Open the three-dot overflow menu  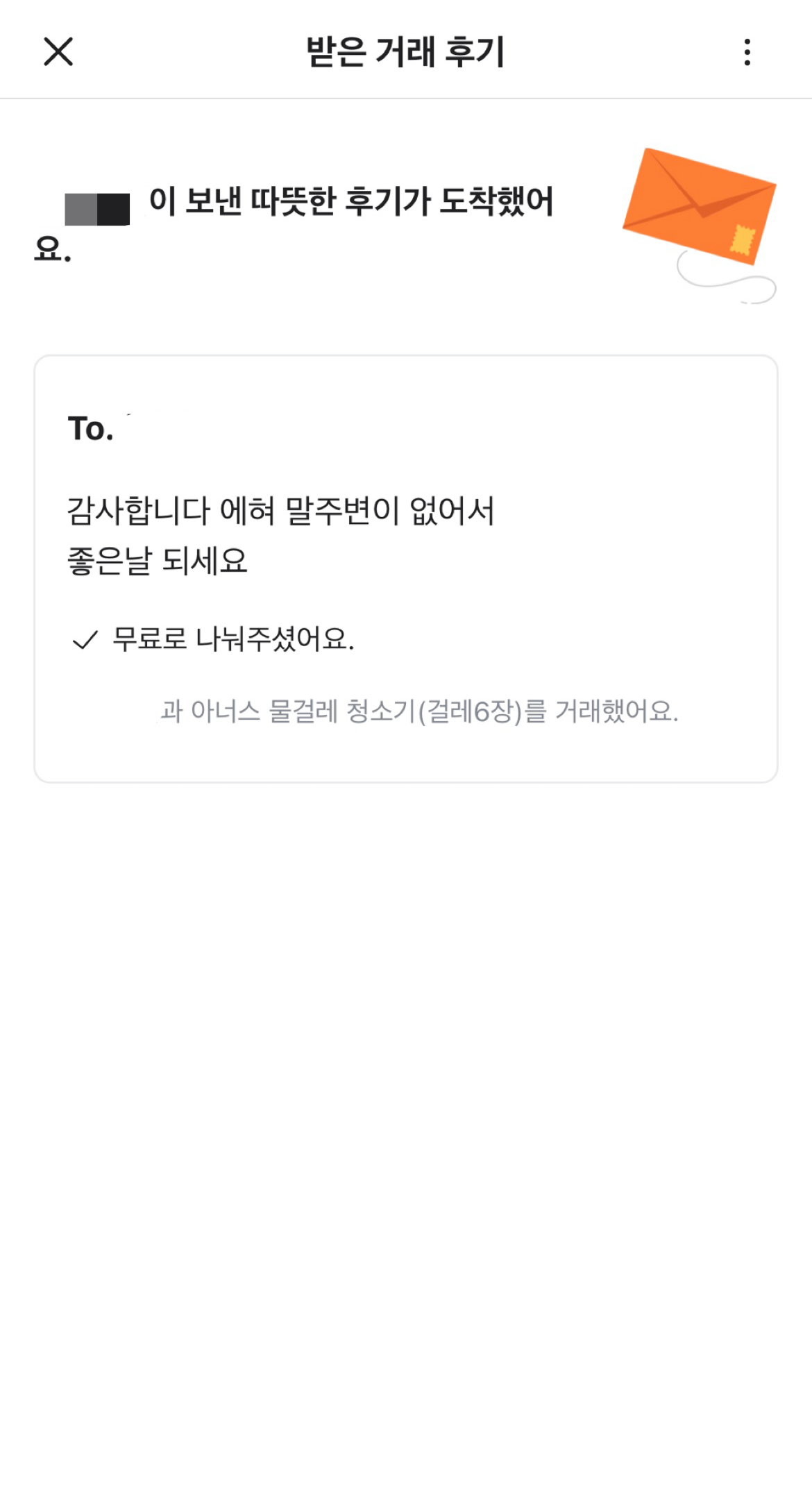click(747, 52)
